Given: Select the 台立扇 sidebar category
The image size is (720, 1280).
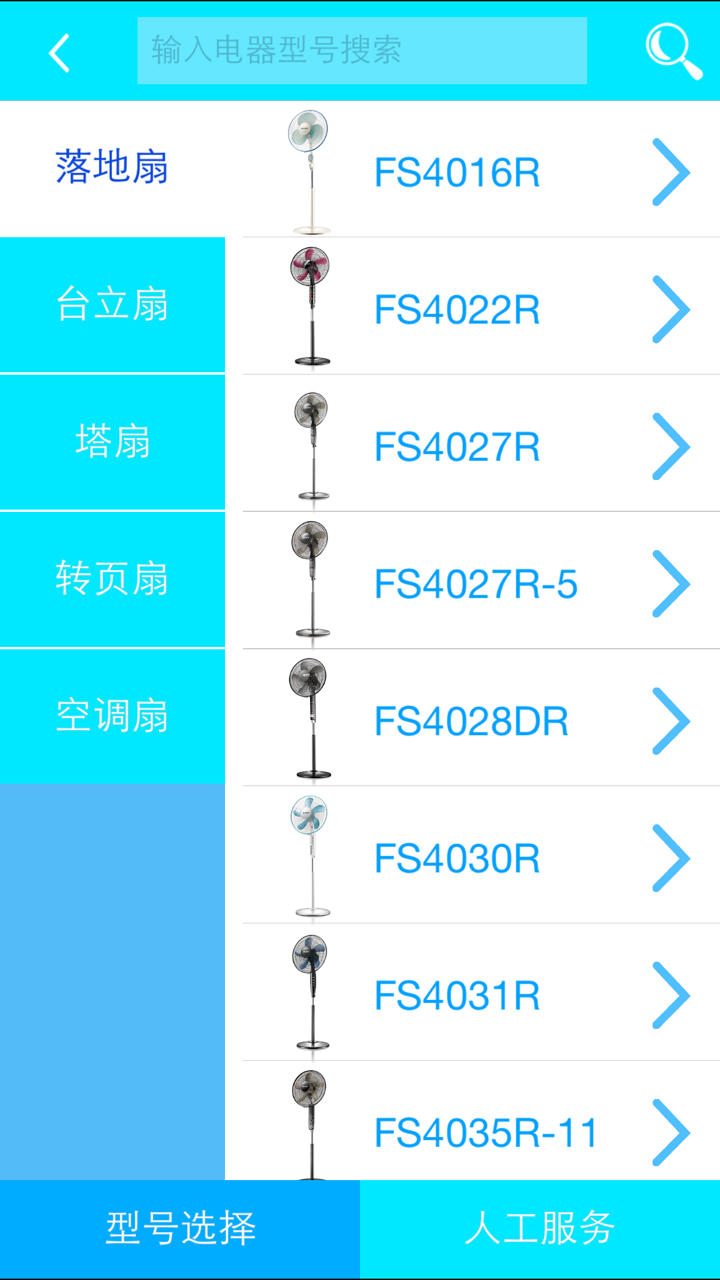Looking at the screenshot, I should tap(112, 305).
